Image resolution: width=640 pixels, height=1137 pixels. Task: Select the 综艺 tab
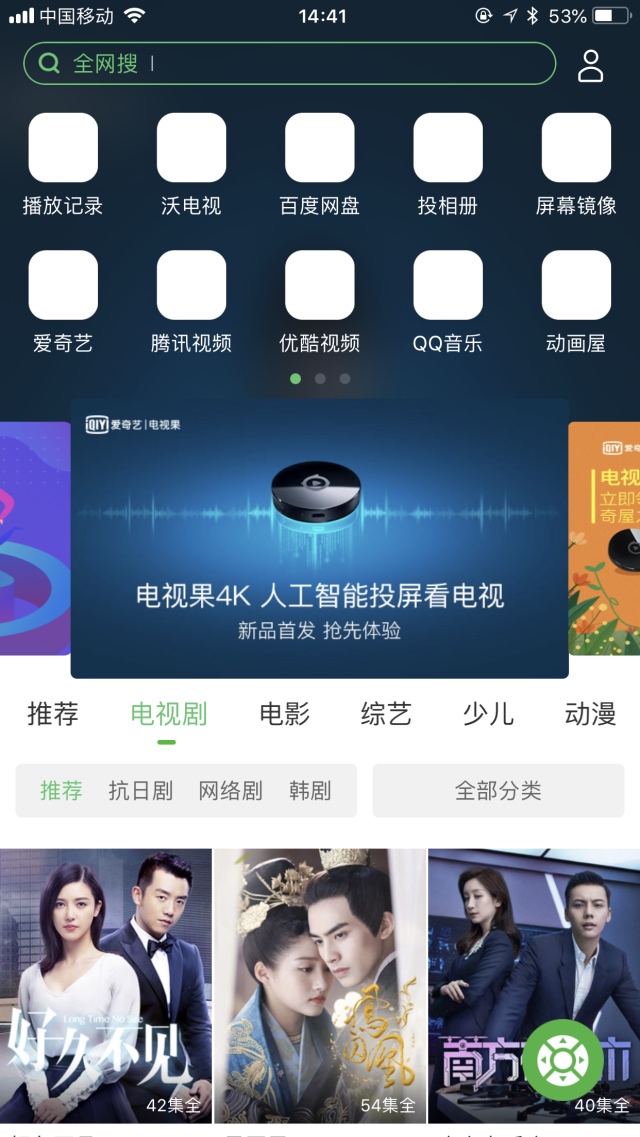(386, 714)
